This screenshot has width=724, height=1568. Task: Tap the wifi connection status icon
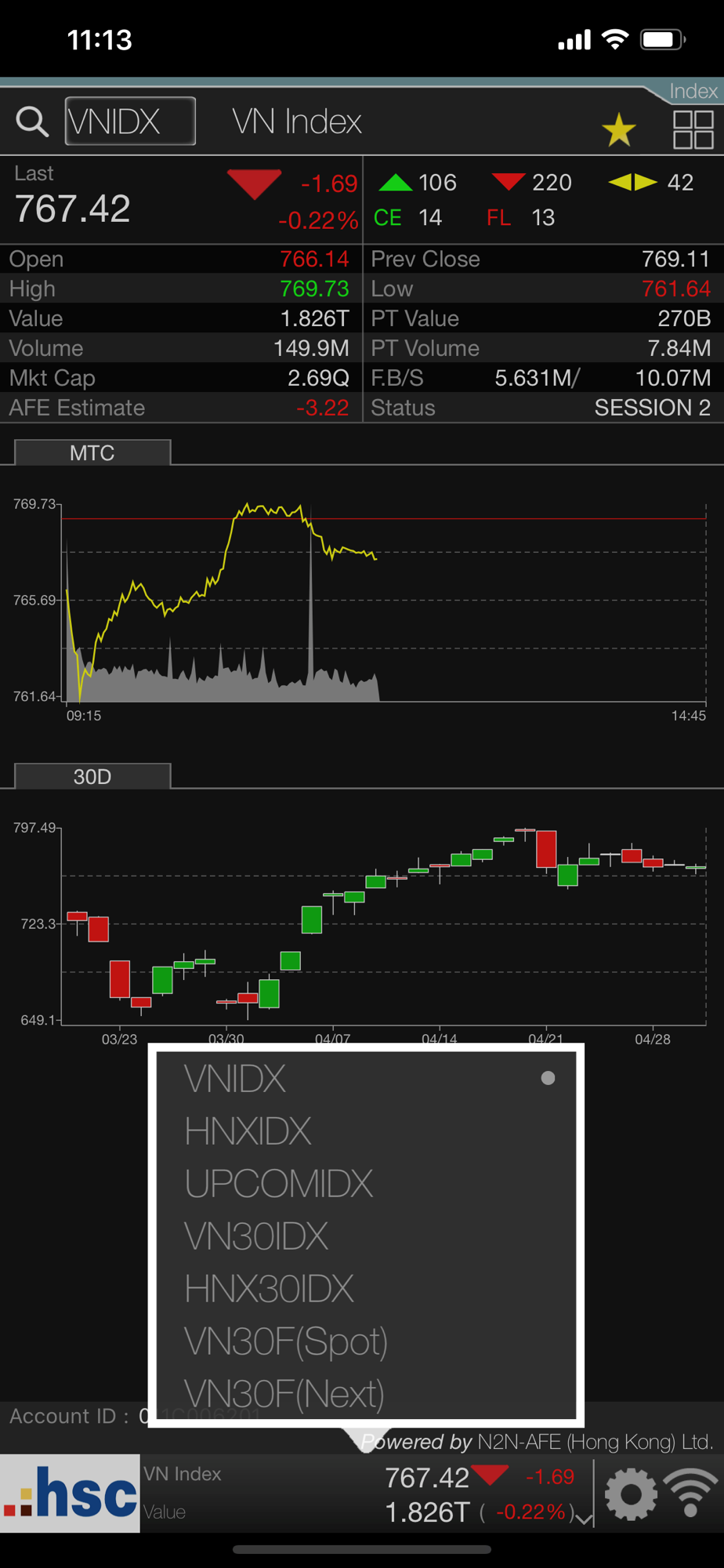point(690,1493)
